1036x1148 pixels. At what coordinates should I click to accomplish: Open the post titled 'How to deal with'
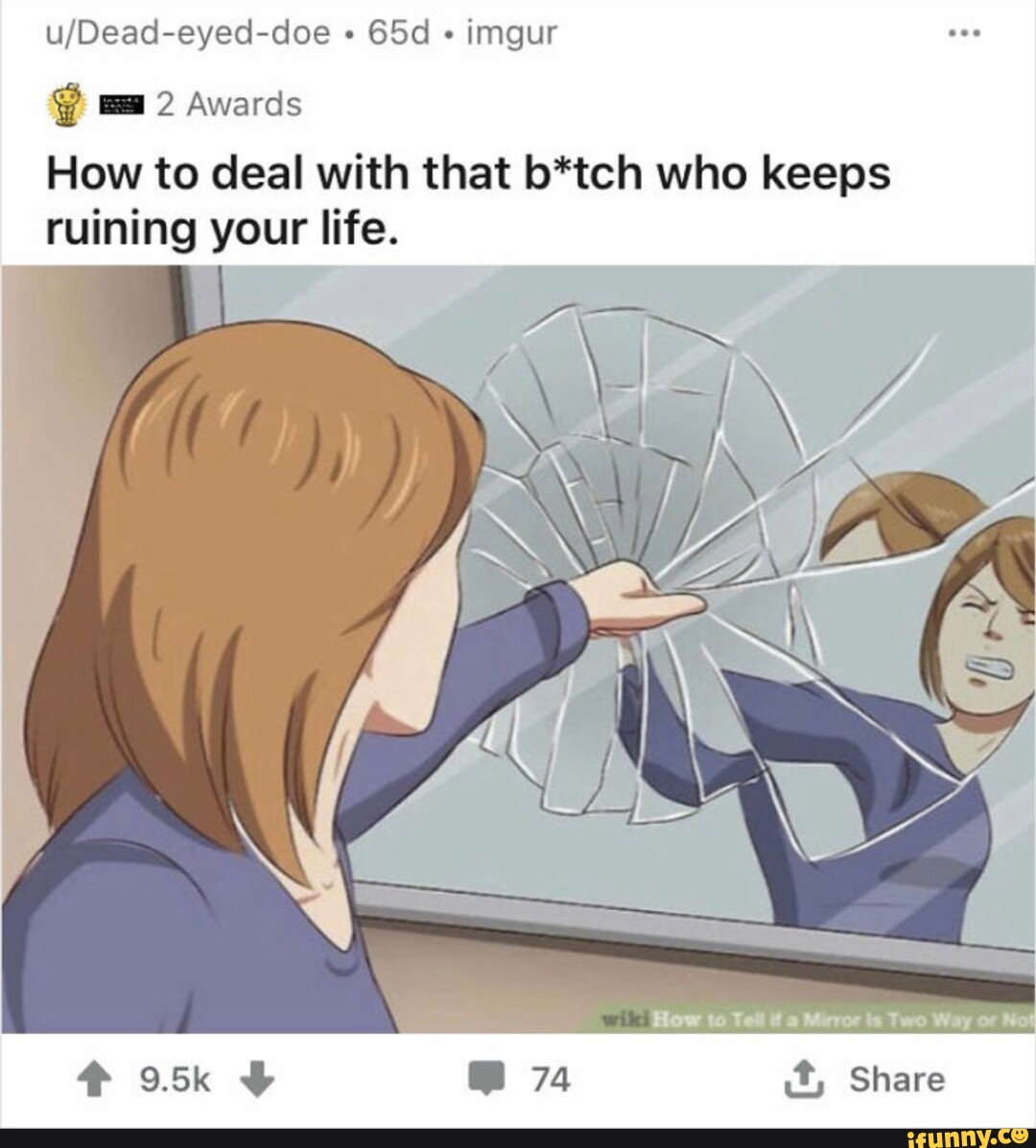click(x=468, y=201)
